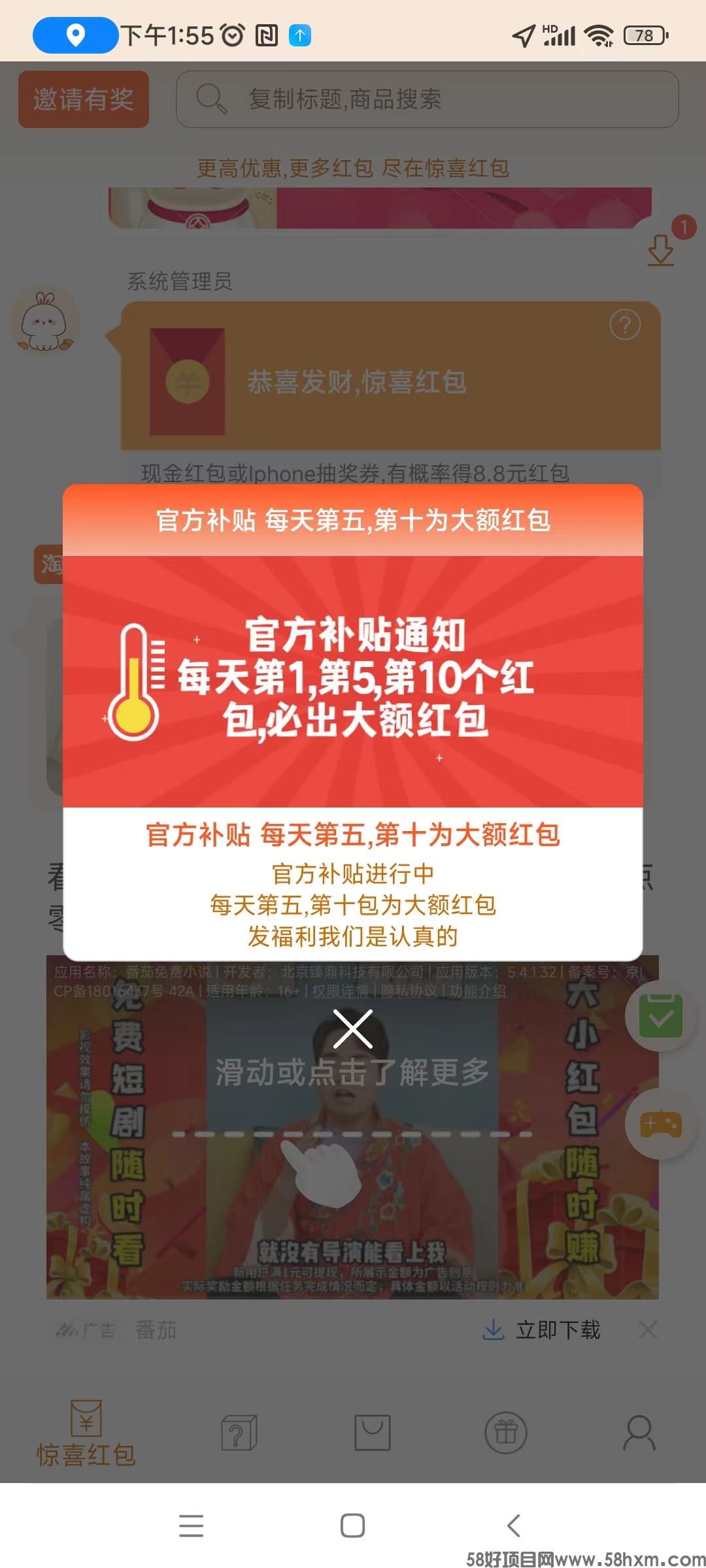The height and width of the screenshot is (1568, 706).
Task: Go back with the system back arrow
Action: 514,1526
